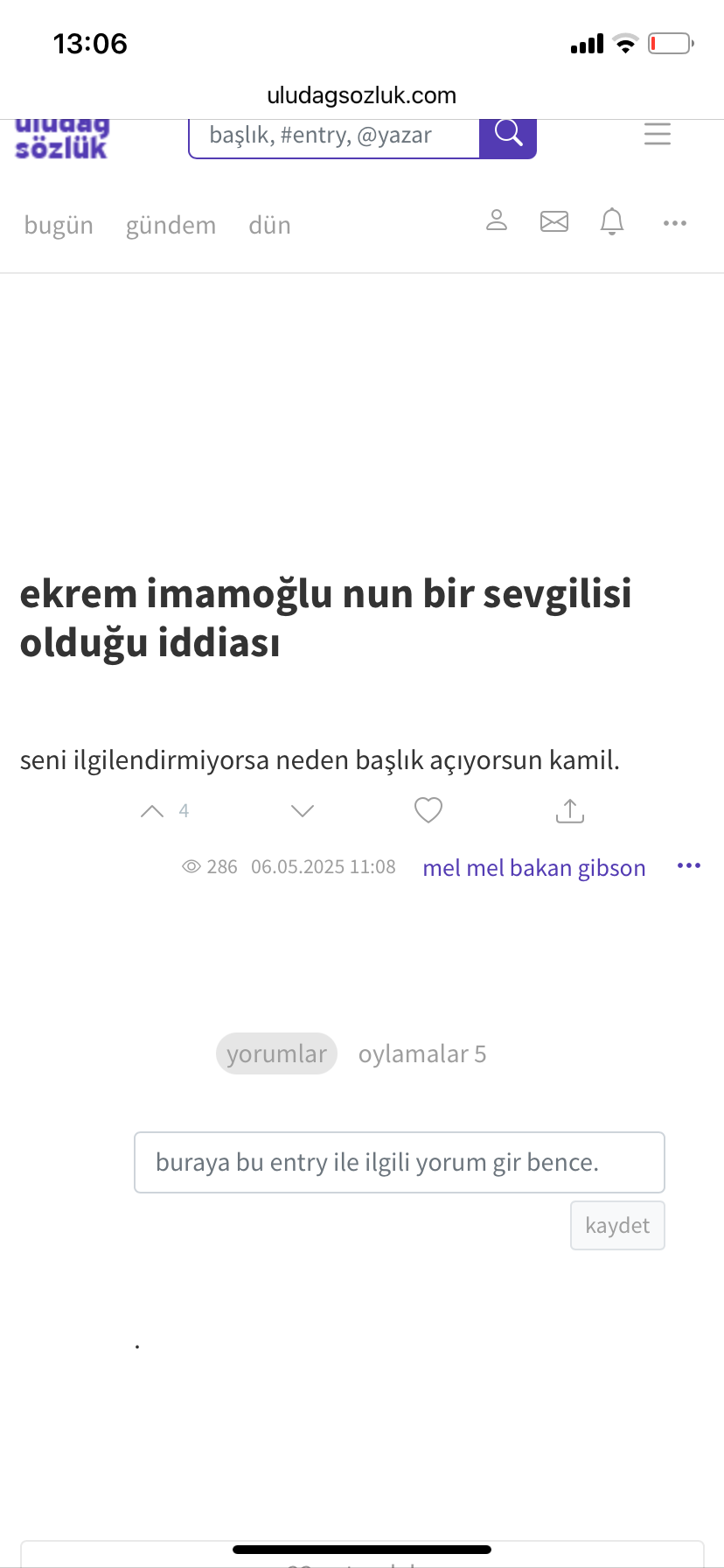
Task: Open the entry's three-dot options menu
Action: 689,866
